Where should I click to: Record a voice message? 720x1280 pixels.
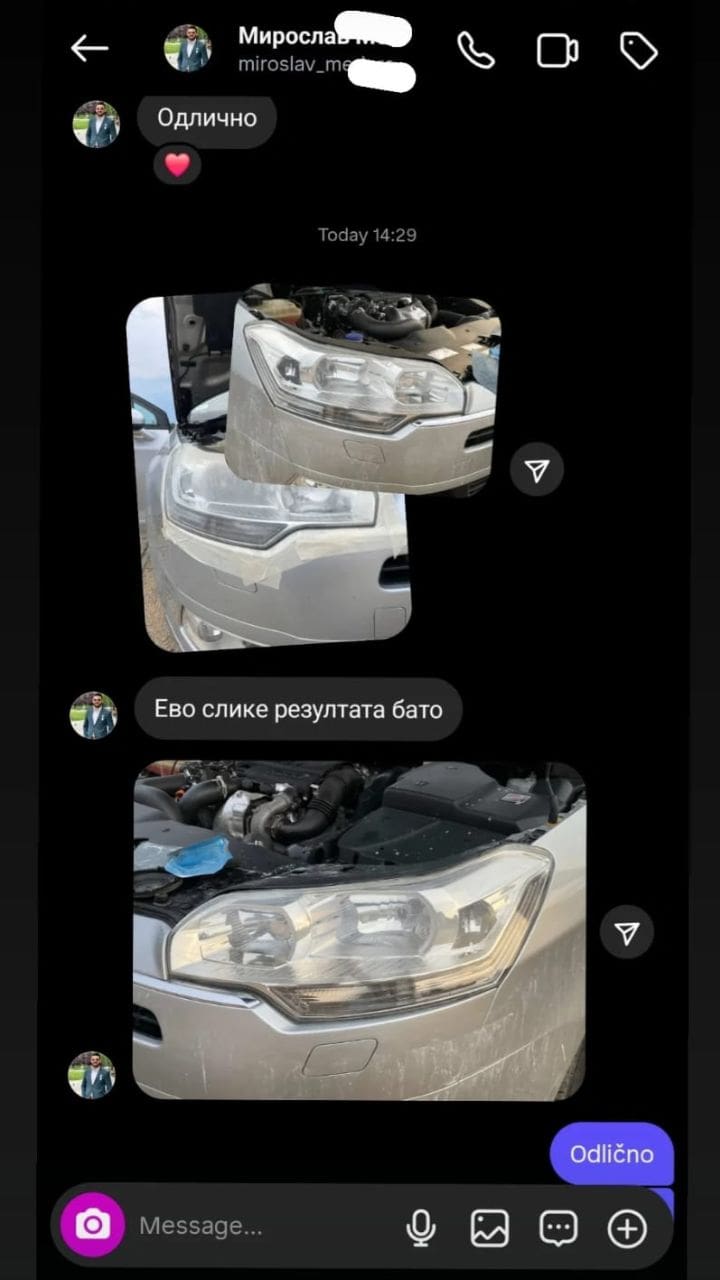421,1227
